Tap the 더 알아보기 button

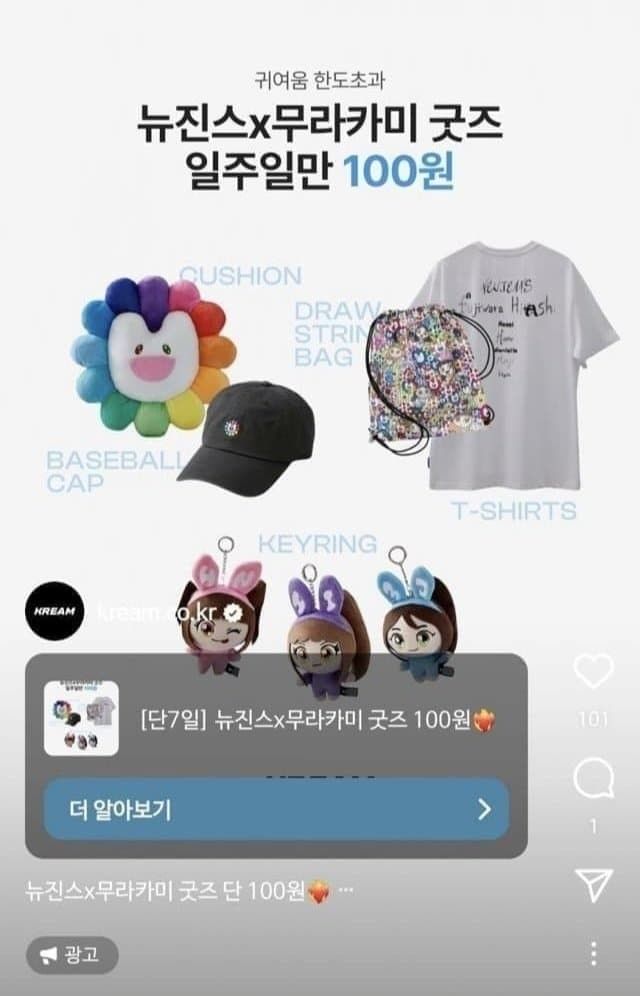[276, 809]
